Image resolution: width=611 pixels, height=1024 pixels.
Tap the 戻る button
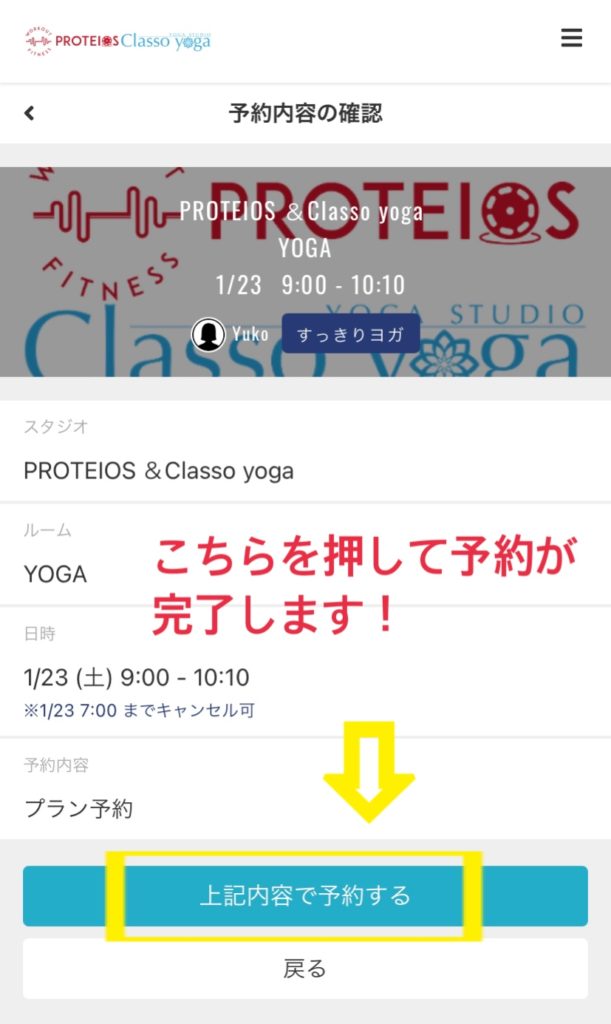tap(305, 968)
